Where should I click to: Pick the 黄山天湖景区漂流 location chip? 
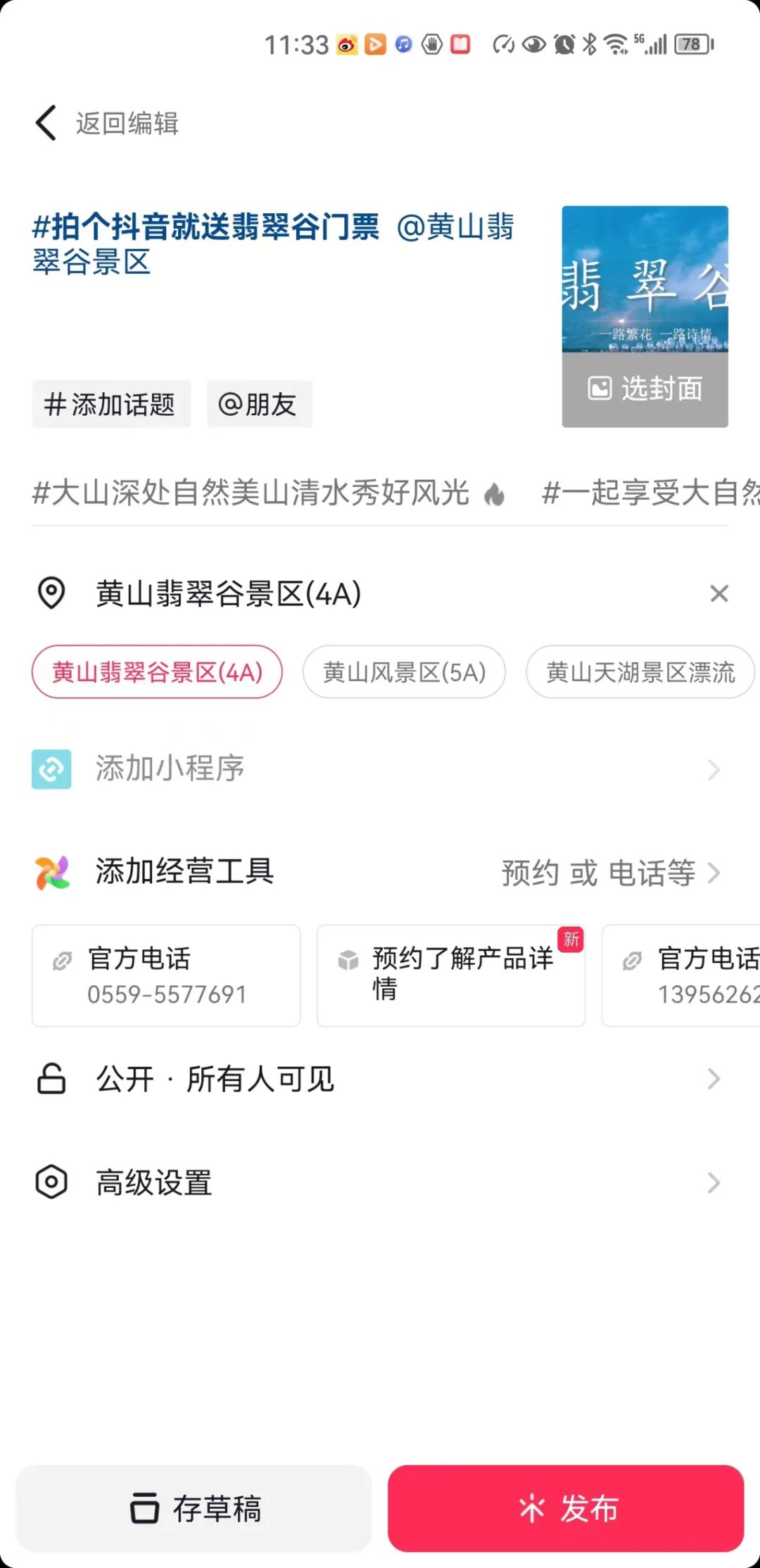640,672
